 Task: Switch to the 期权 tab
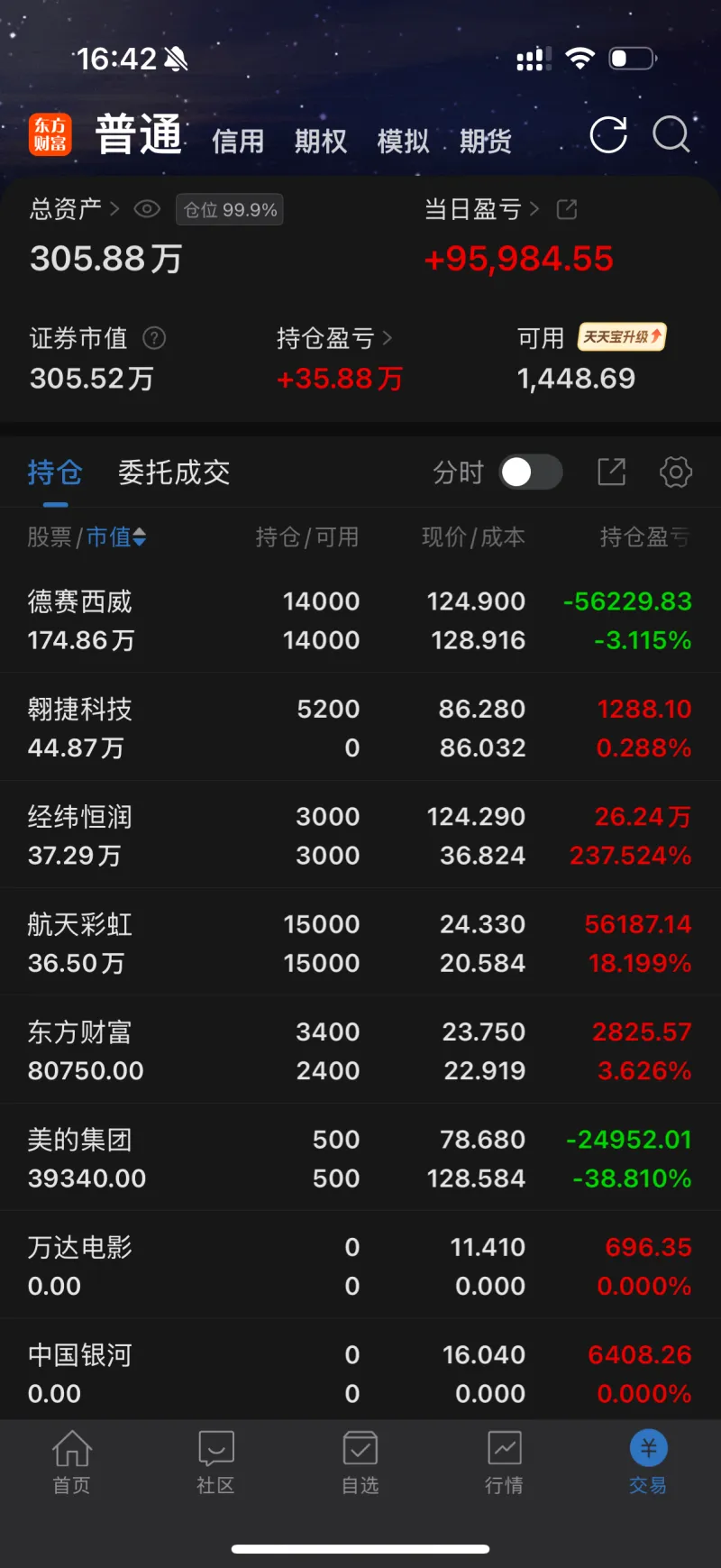click(321, 142)
